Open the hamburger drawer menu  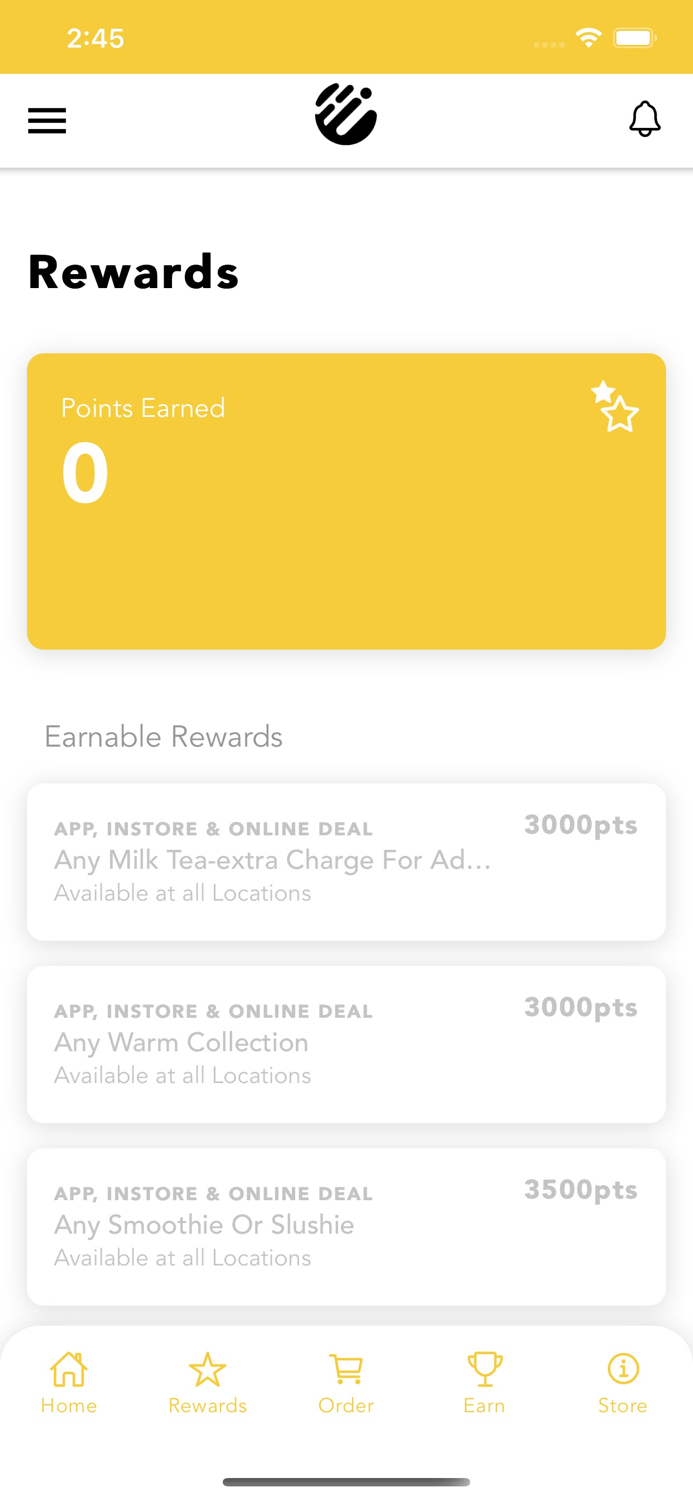tap(47, 121)
